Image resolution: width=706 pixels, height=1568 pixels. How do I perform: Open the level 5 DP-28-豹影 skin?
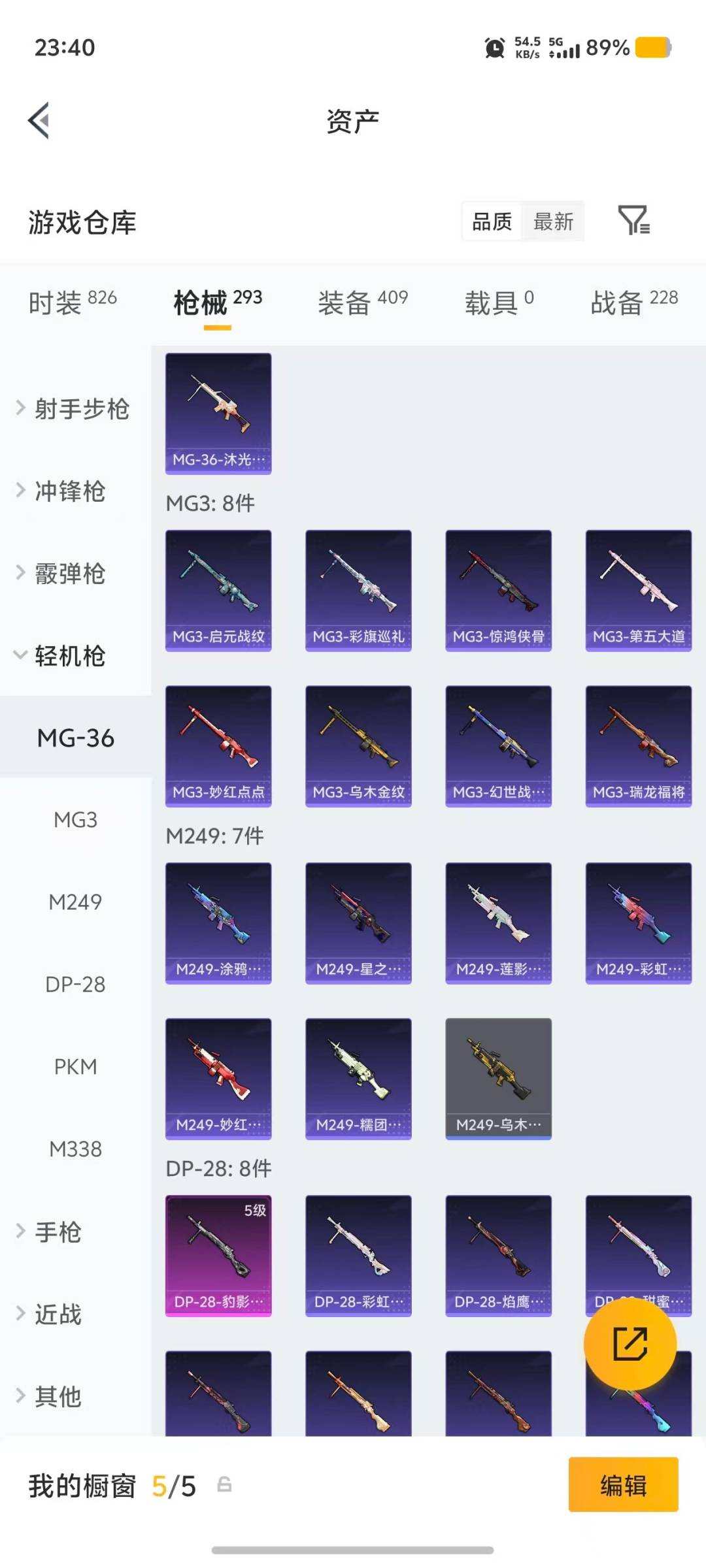(x=218, y=1256)
